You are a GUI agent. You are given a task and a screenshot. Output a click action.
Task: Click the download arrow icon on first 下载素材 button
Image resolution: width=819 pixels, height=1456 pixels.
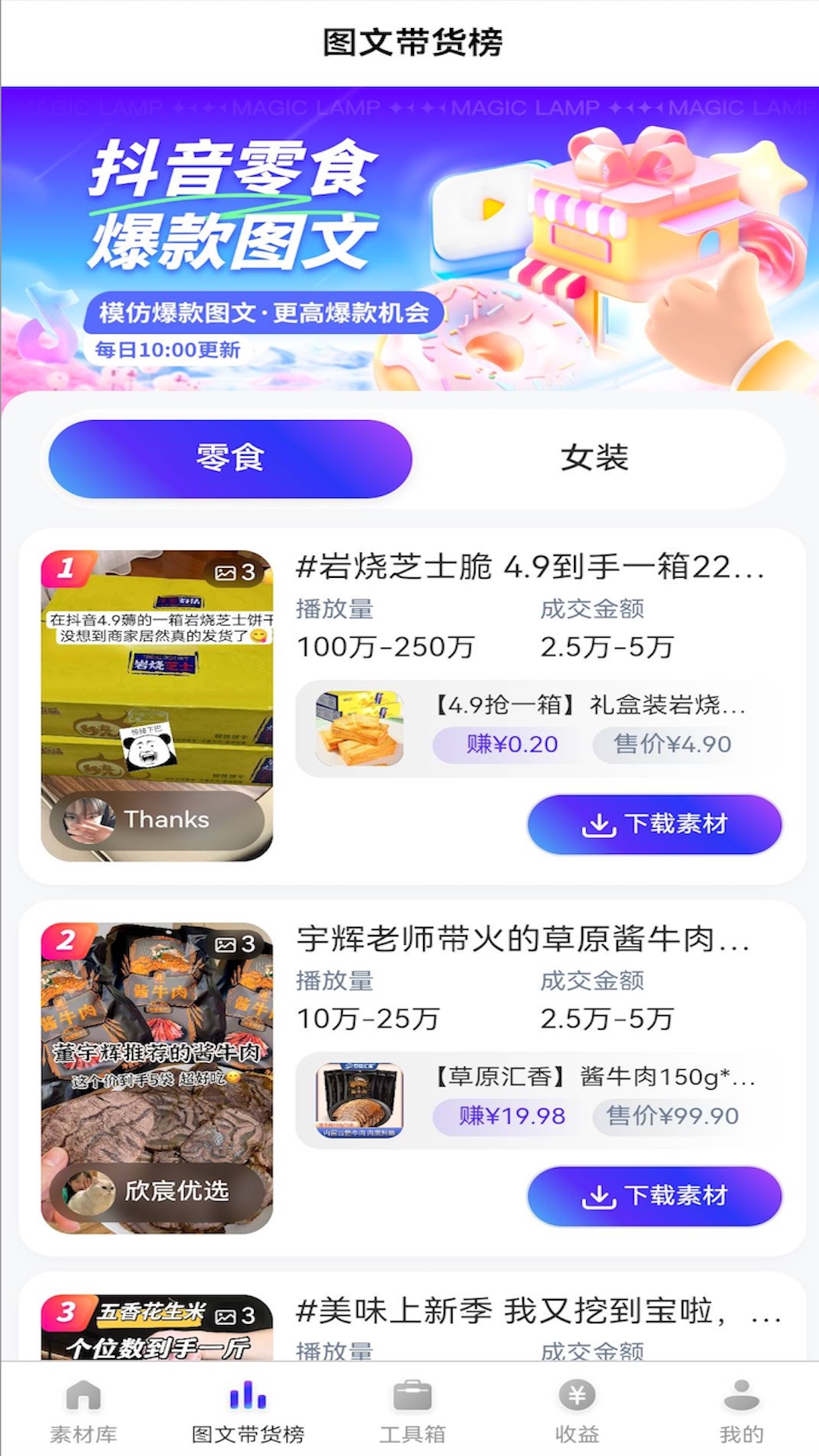pyautogui.click(x=598, y=825)
